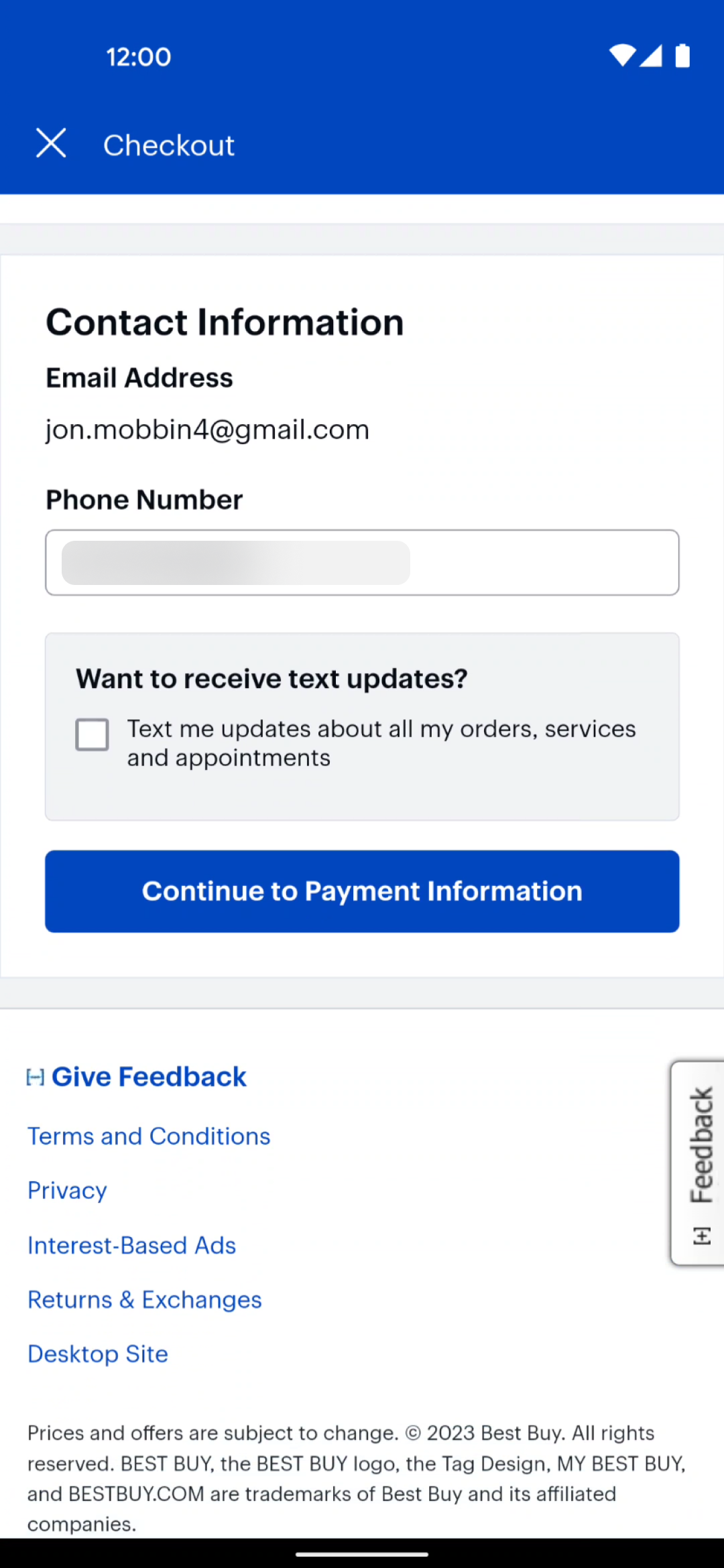724x1568 pixels.
Task: Check the text me updates checkbox
Action: [x=93, y=734]
